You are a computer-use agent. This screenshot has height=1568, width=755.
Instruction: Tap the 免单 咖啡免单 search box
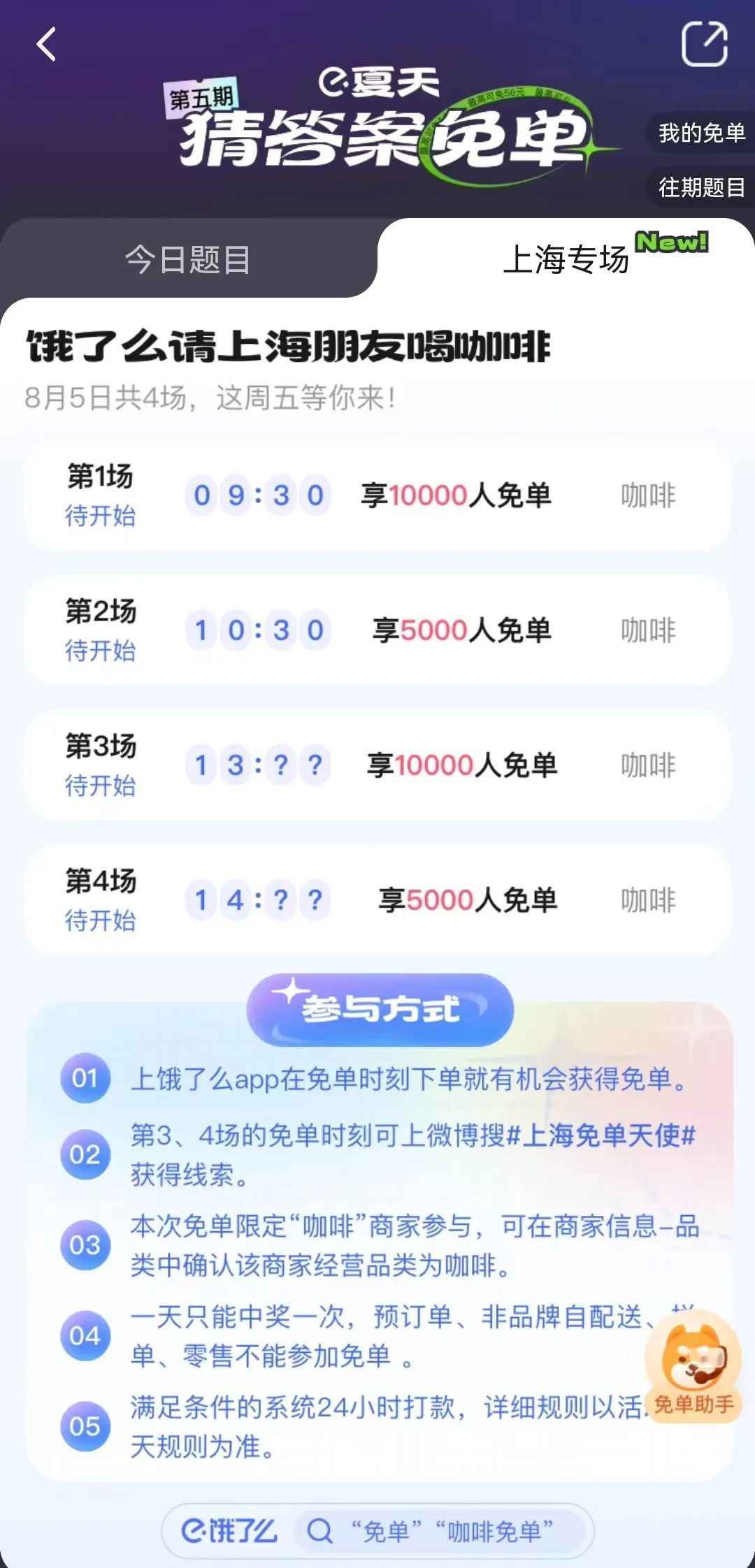[439, 1532]
